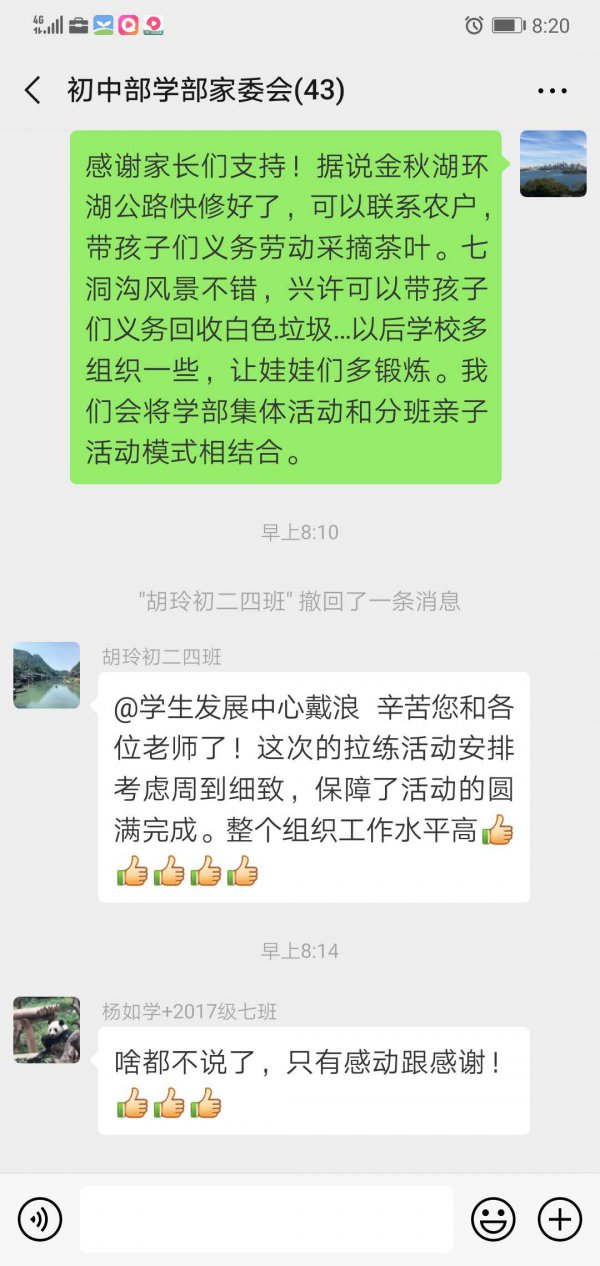
Task: Open the emoji picker
Action: [x=493, y=1219]
